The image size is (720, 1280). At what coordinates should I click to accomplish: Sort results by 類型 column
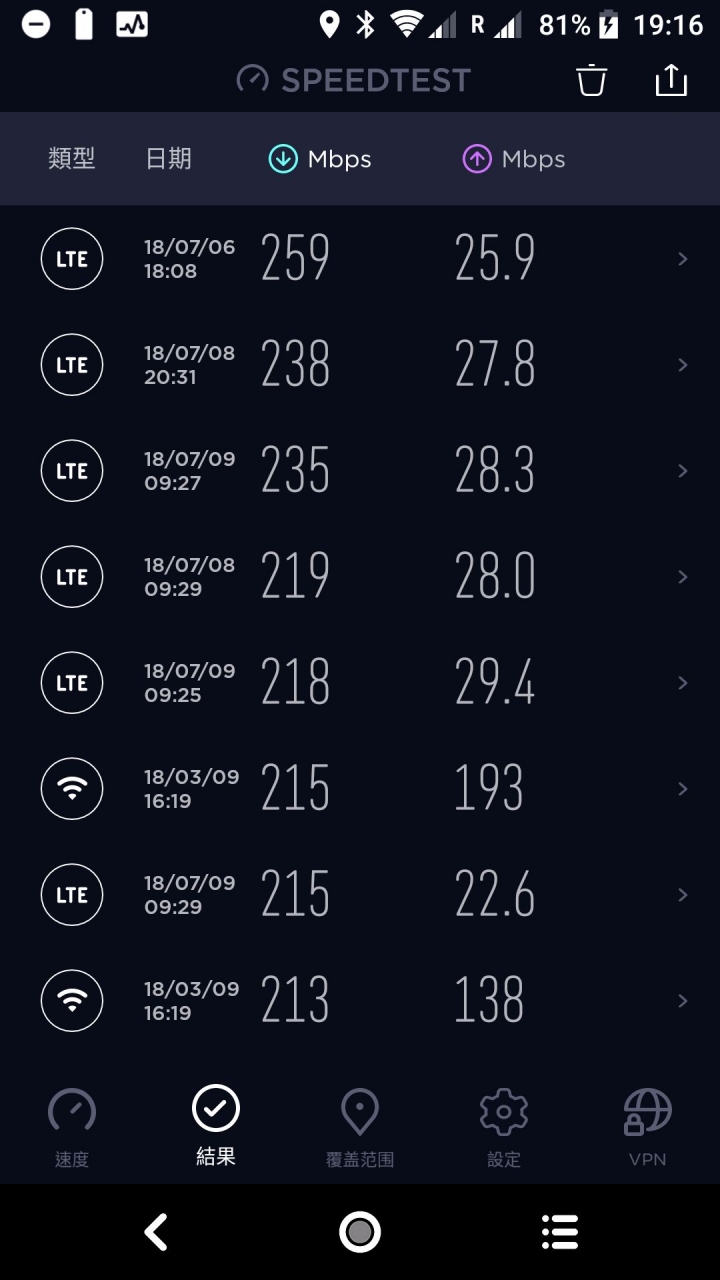coord(72,159)
